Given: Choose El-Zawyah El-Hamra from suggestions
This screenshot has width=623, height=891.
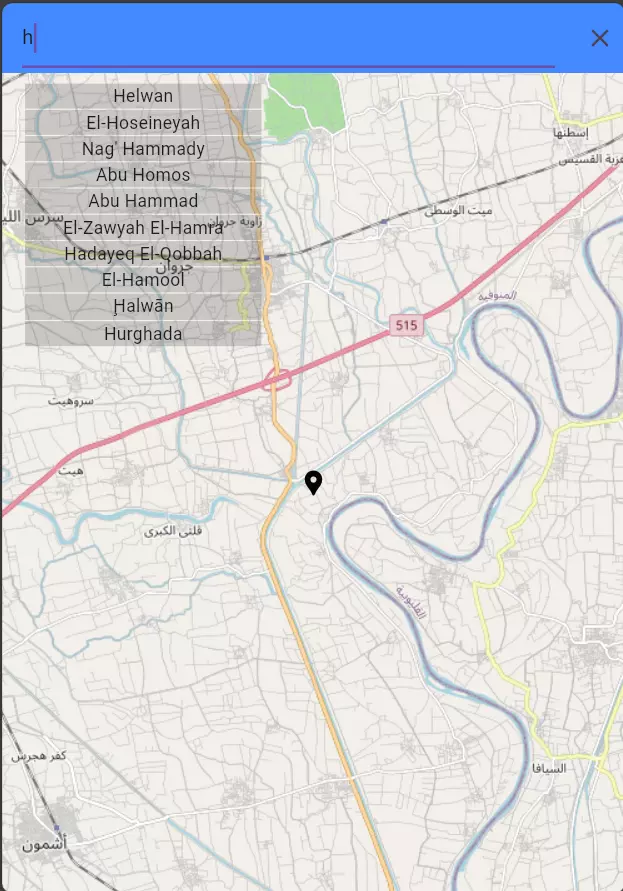Looking at the screenshot, I should click(143, 227).
